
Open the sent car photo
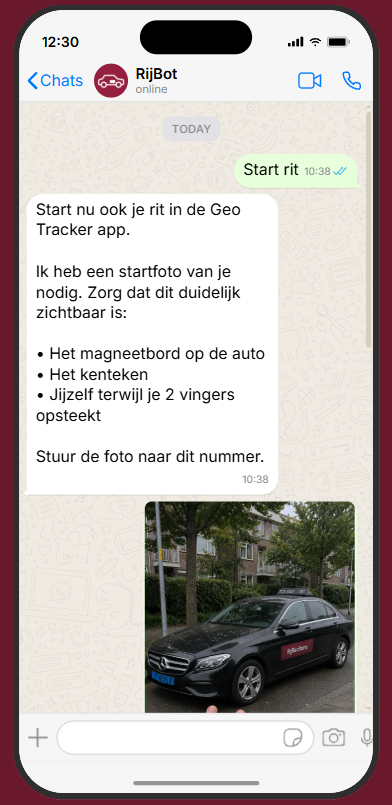(250, 607)
